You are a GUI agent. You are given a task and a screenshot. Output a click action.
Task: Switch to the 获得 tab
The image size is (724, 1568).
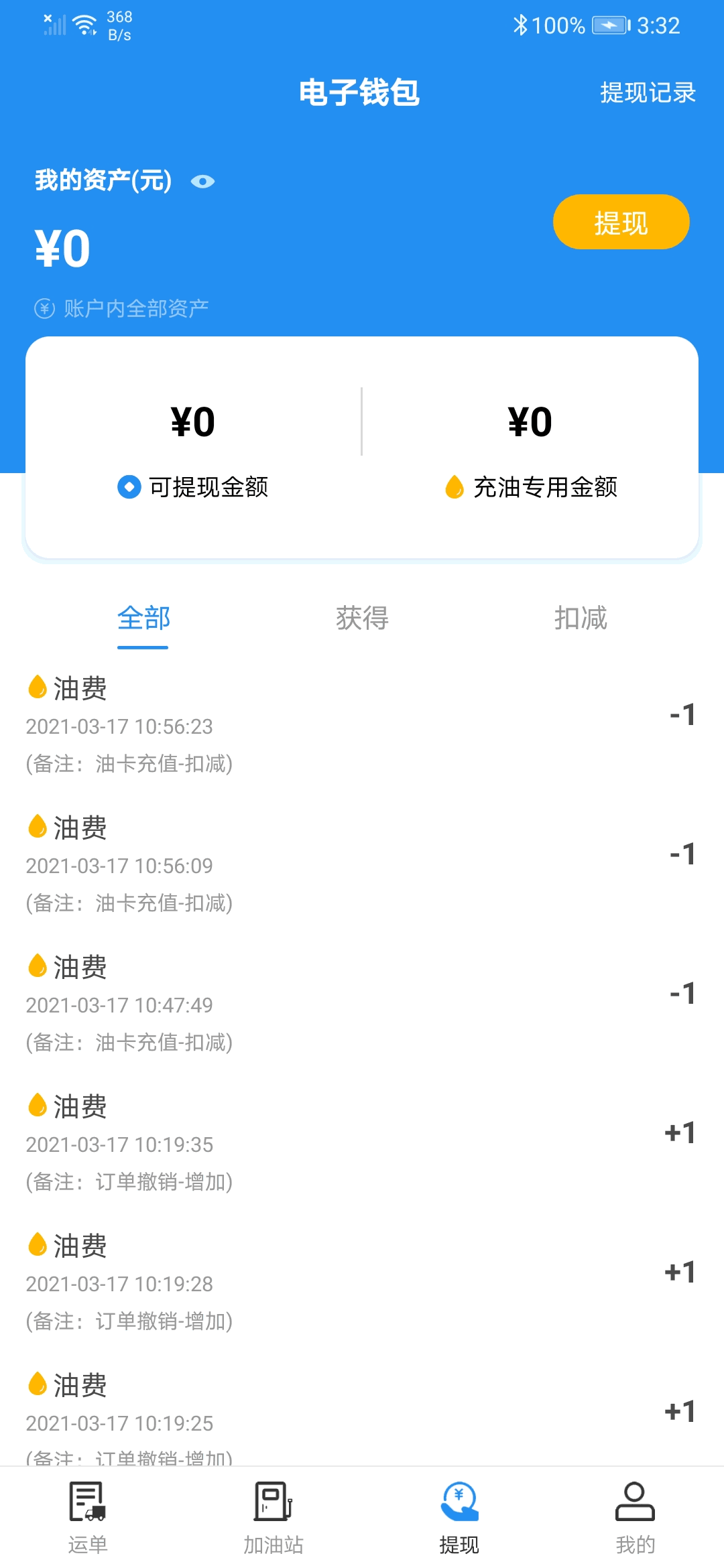pos(362,618)
